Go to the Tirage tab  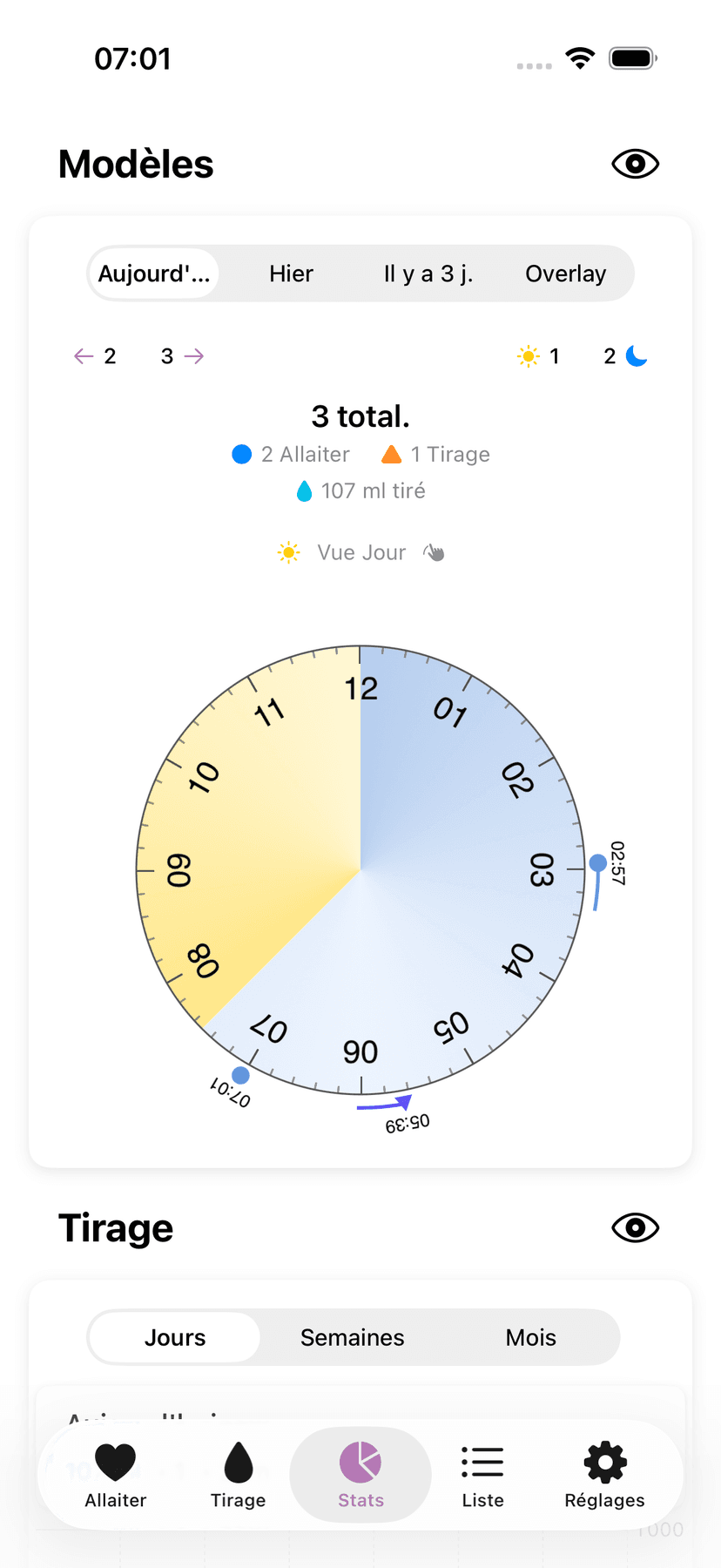(x=238, y=1475)
